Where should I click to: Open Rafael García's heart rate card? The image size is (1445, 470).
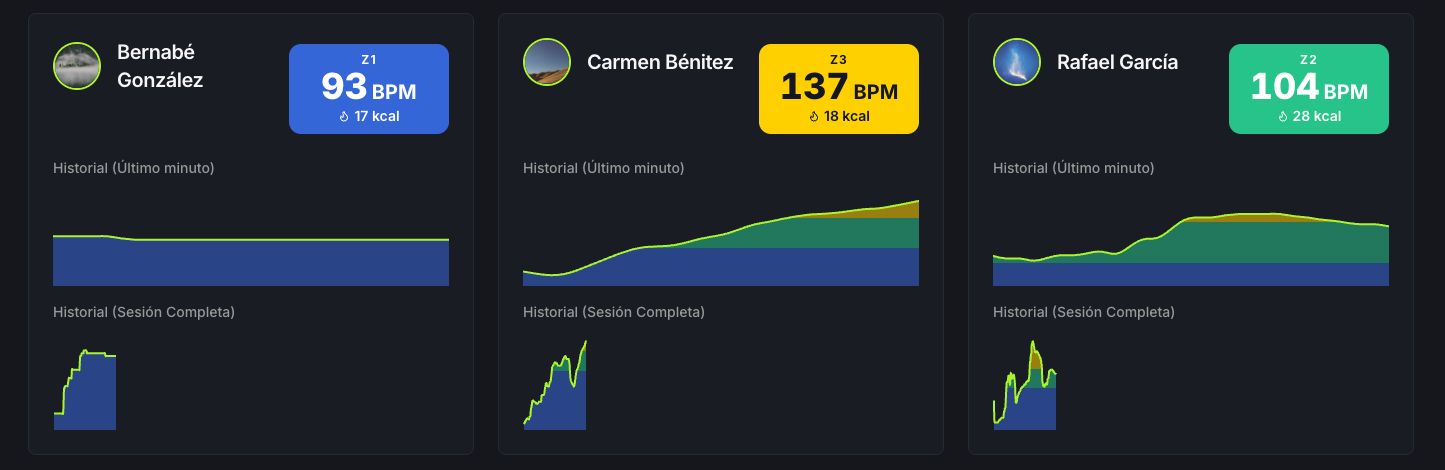click(x=1190, y=234)
